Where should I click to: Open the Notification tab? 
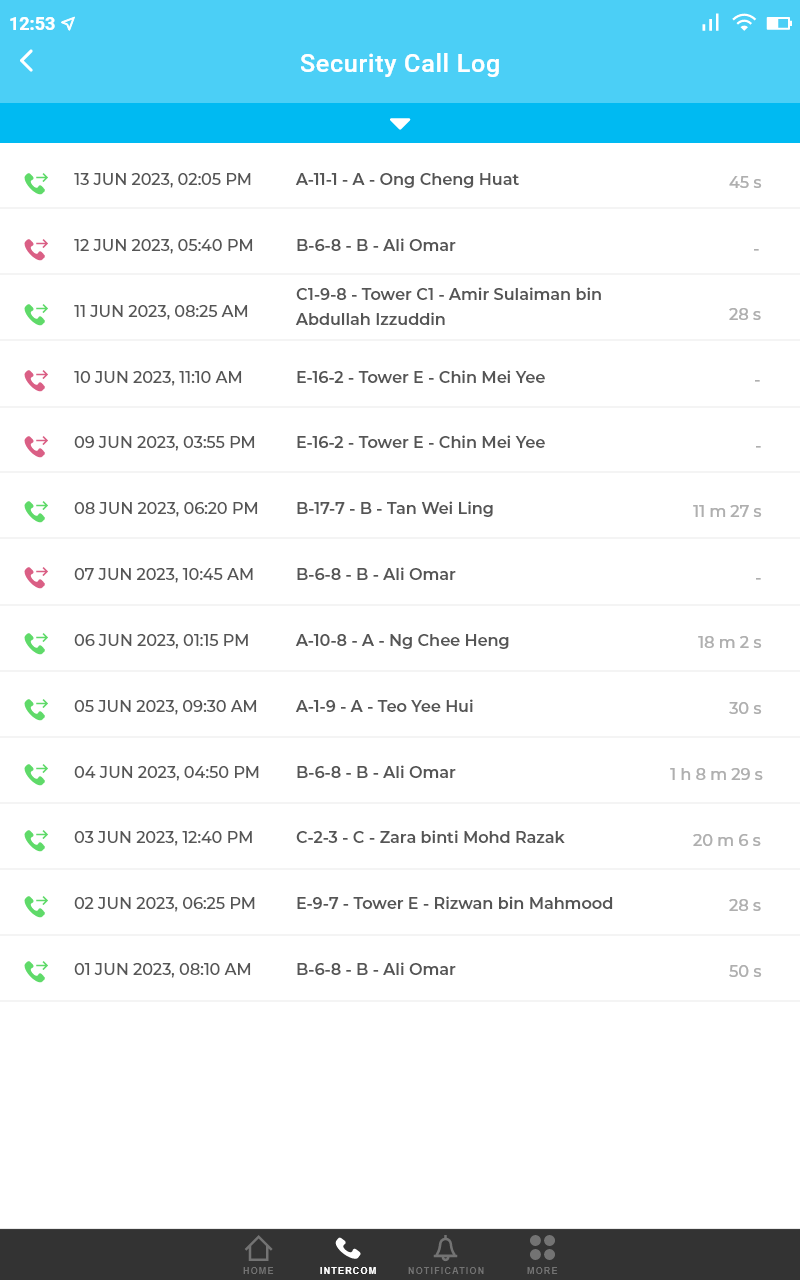pos(446,1254)
